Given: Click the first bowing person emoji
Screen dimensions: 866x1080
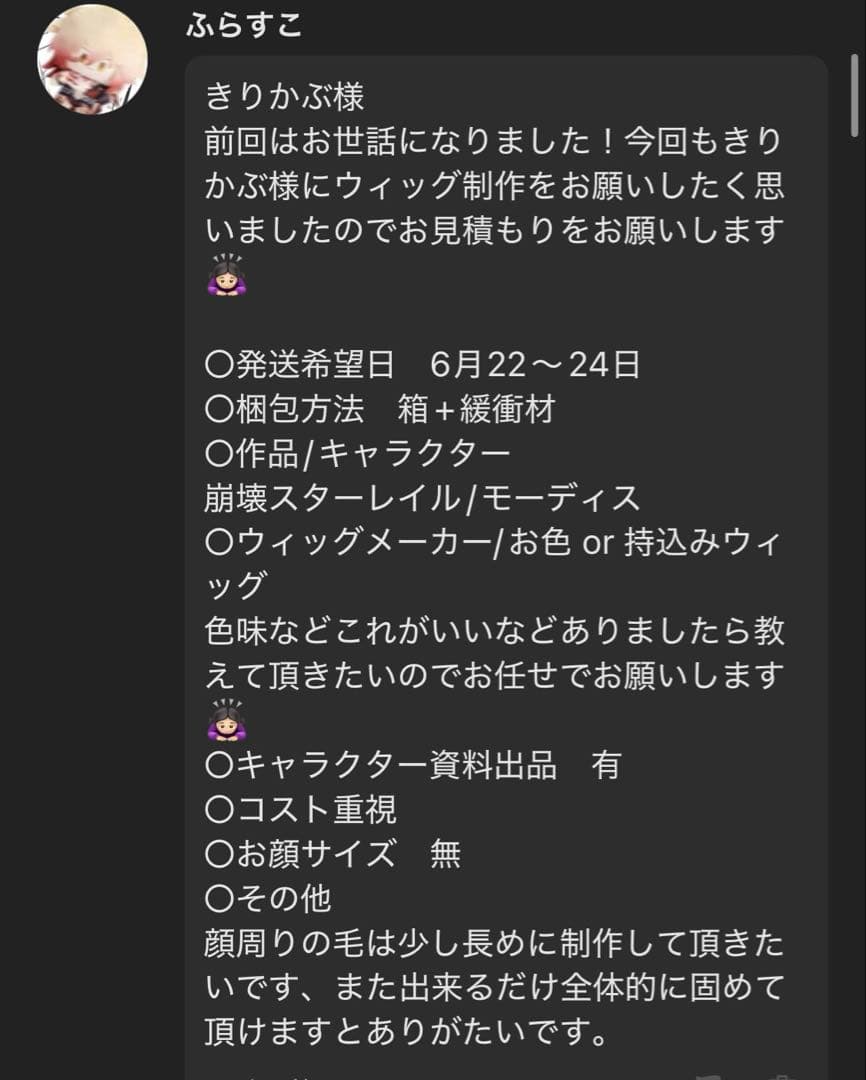Looking at the screenshot, I should pos(227,277).
